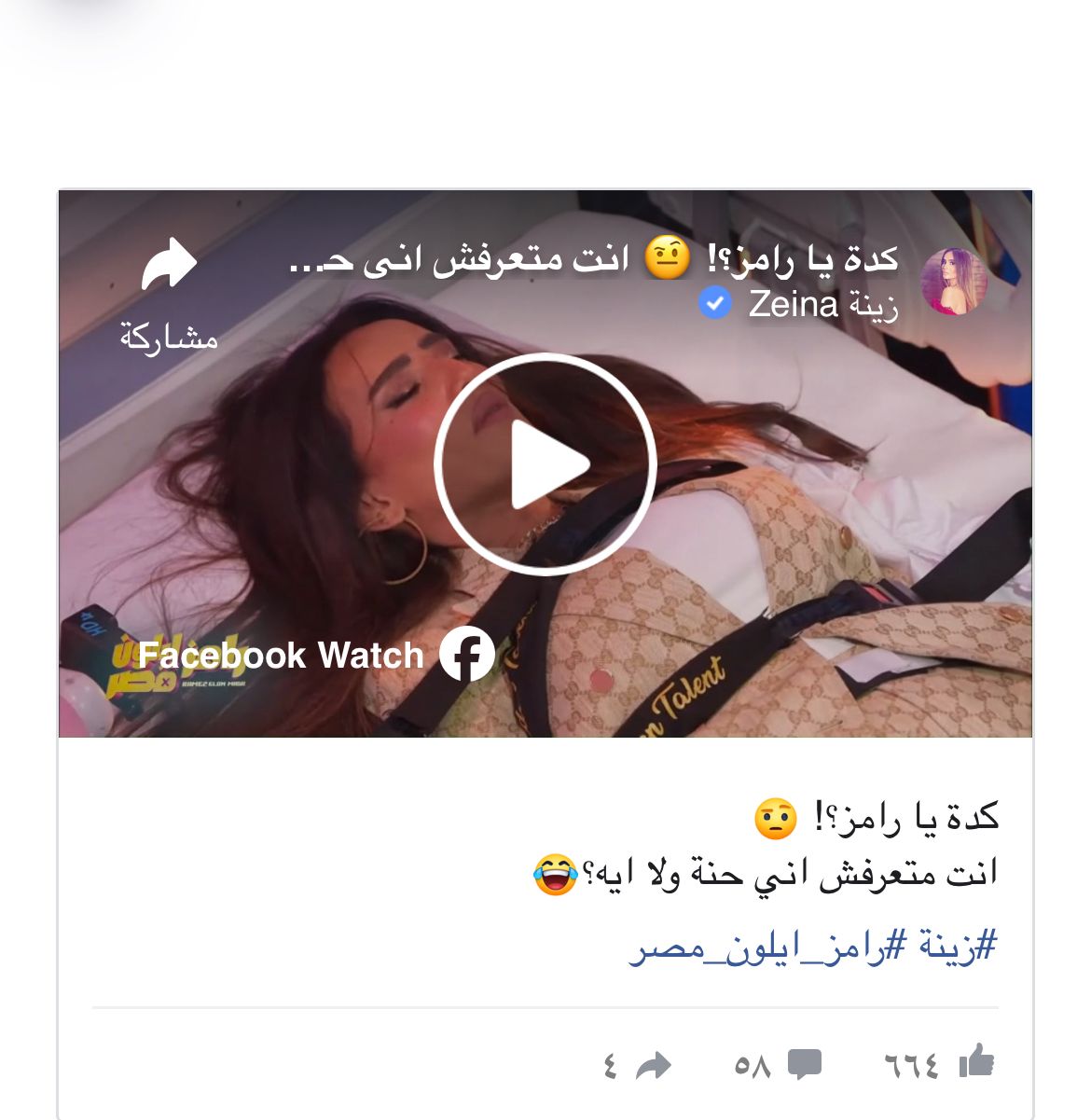1091x1120 pixels.
Task: Tap the share arrow under the post
Action: point(653,1064)
